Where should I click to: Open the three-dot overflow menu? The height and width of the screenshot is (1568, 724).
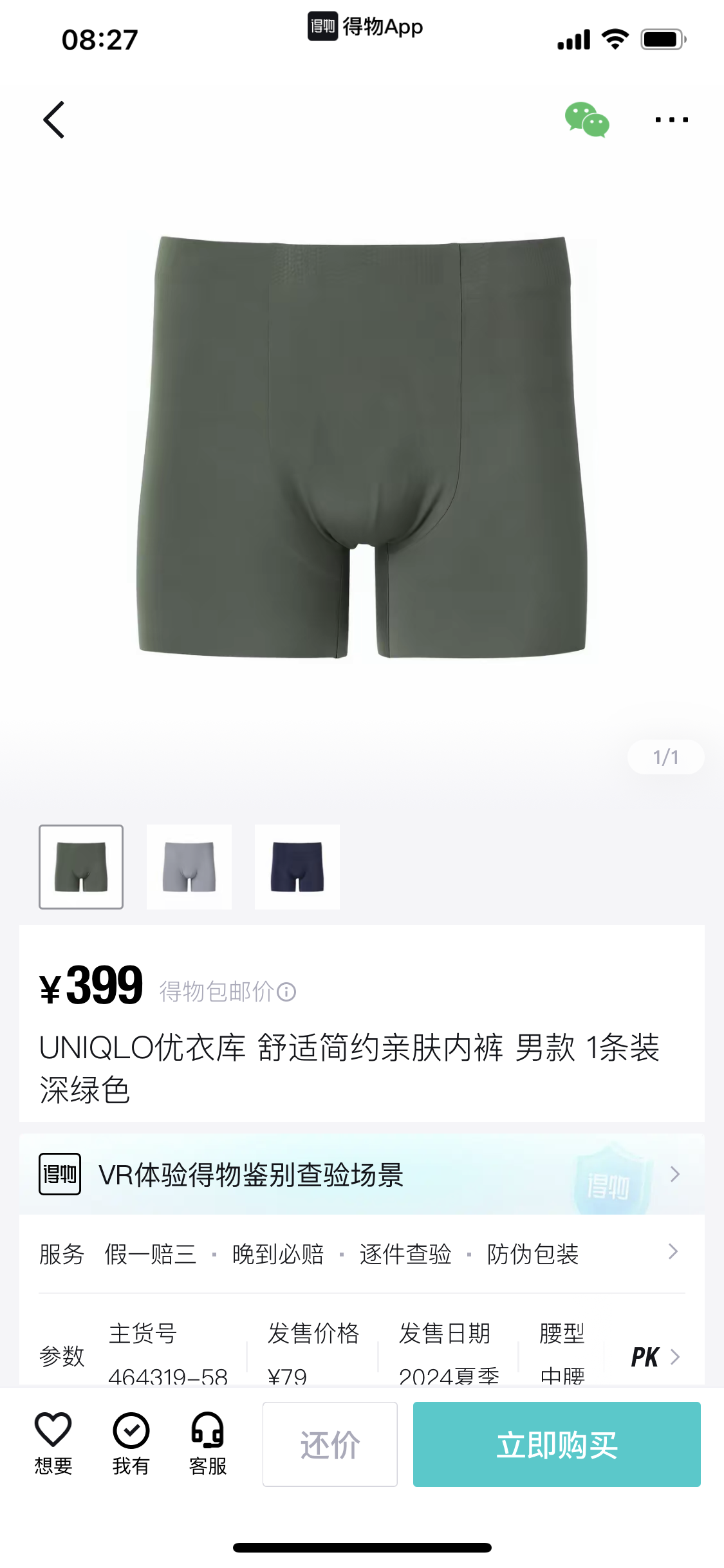(x=671, y=120)
